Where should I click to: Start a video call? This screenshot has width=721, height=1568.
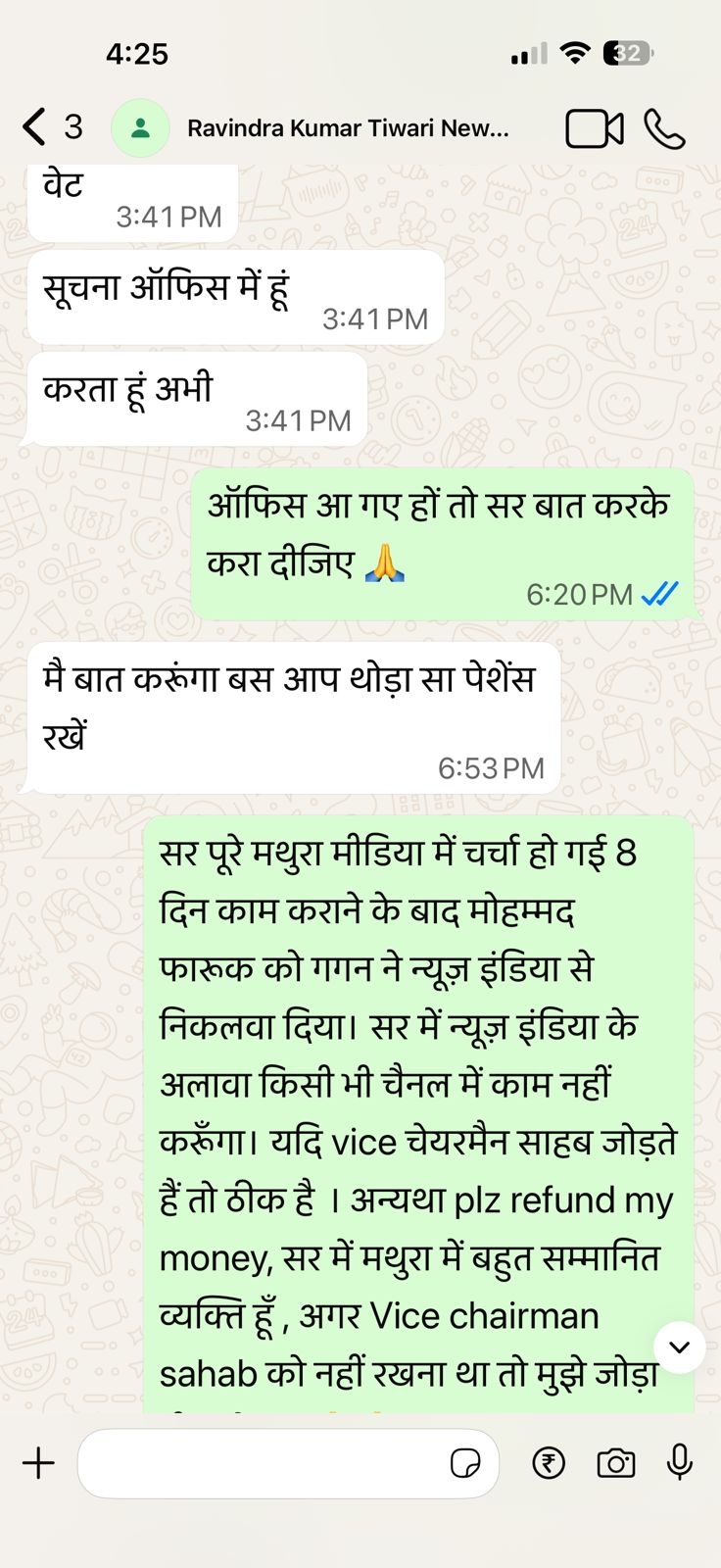[x=595, y=129]
